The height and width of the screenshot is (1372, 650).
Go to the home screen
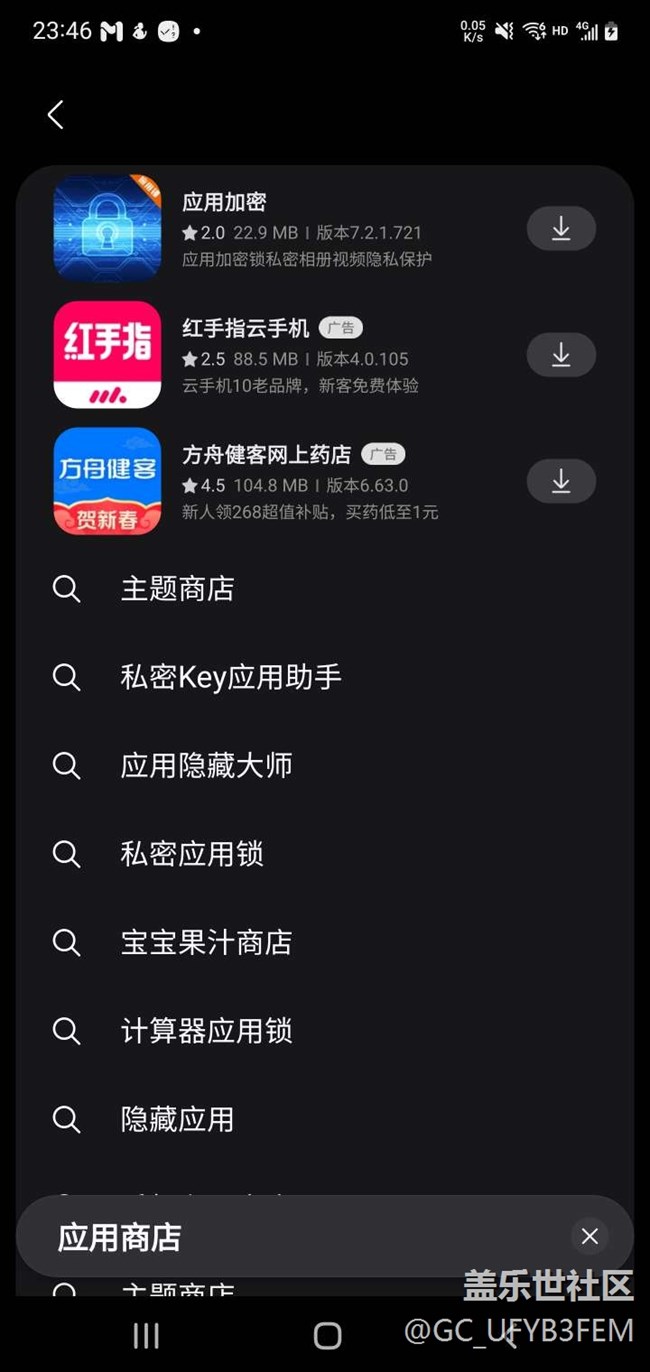coord(327,1335)
